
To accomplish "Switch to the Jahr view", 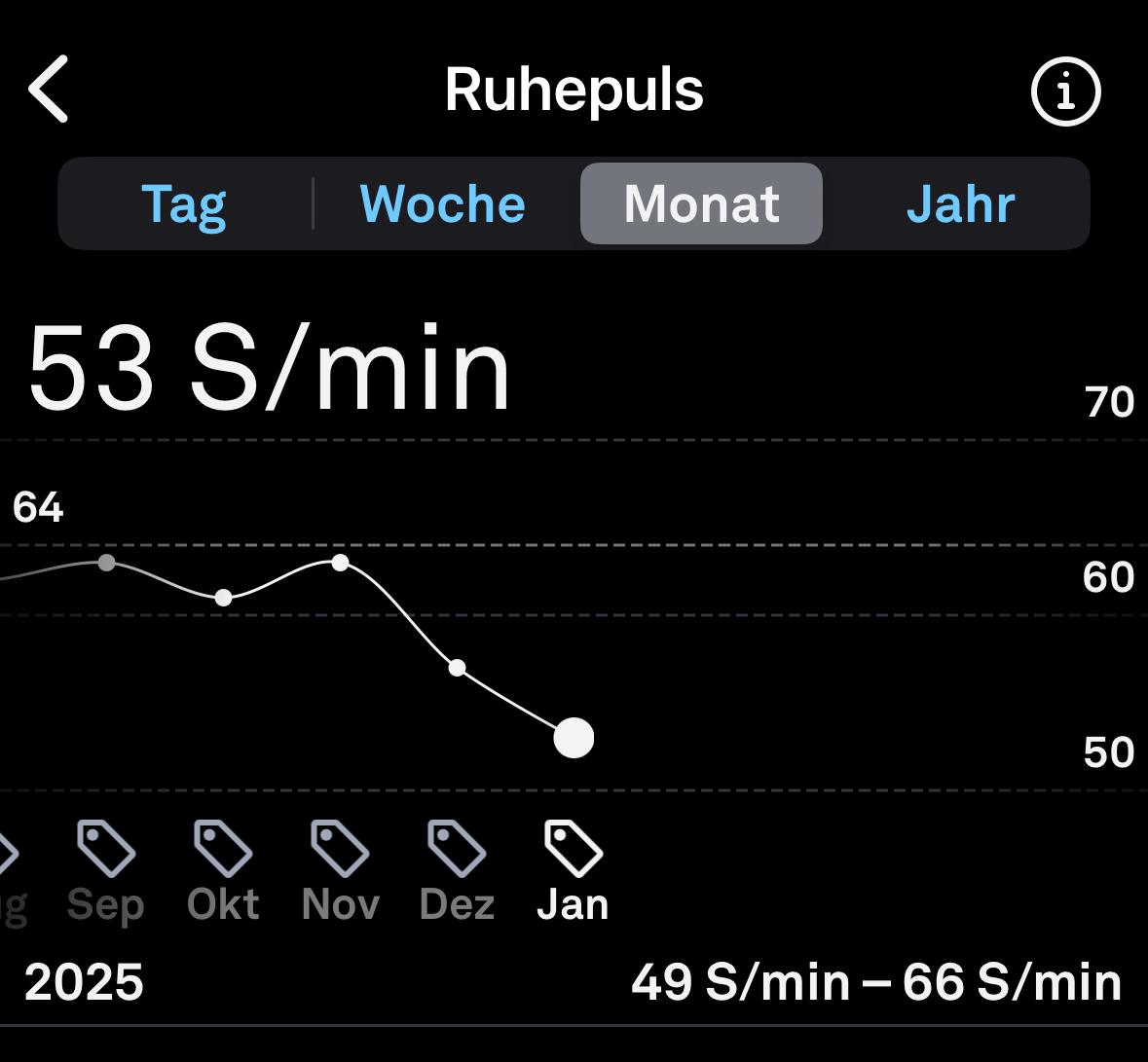I will [x=960, y=203].
